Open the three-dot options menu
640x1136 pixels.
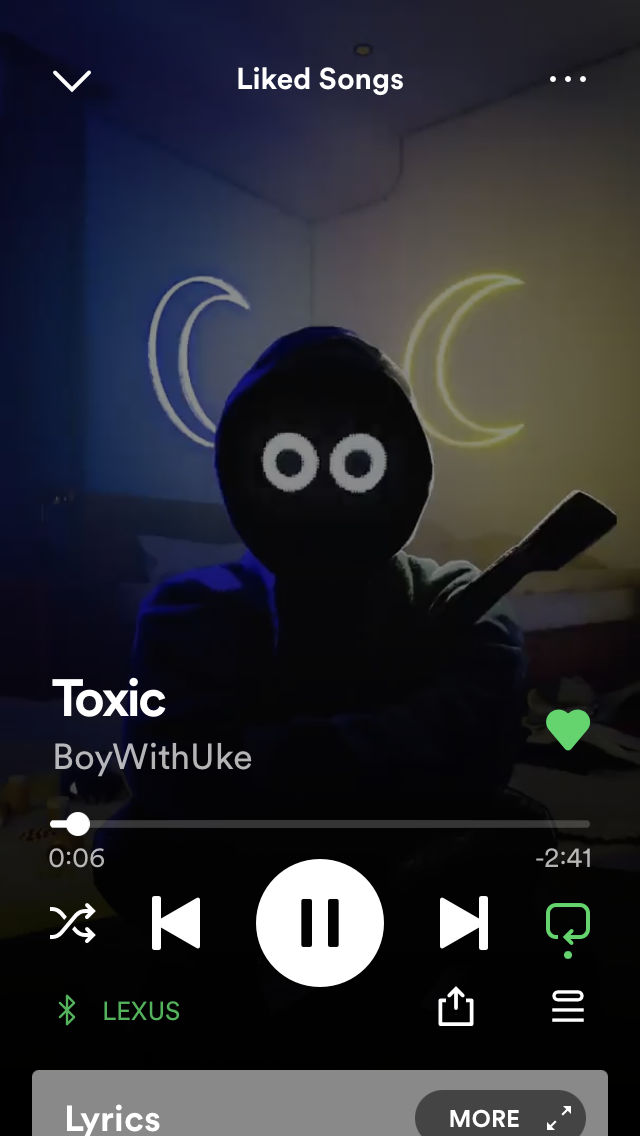568,79
